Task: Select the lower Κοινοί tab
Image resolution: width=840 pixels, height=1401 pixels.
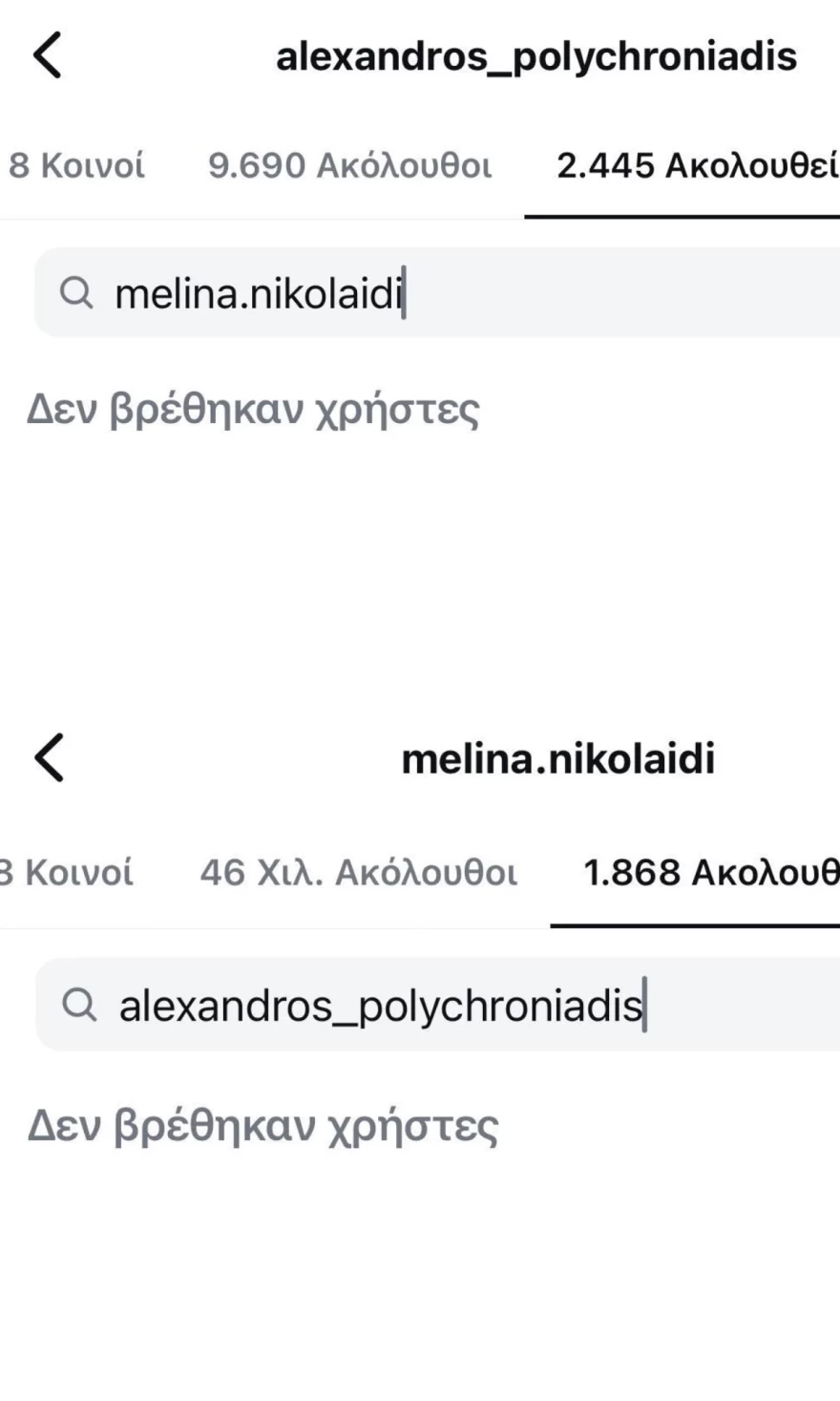Action: click(67, 871)
